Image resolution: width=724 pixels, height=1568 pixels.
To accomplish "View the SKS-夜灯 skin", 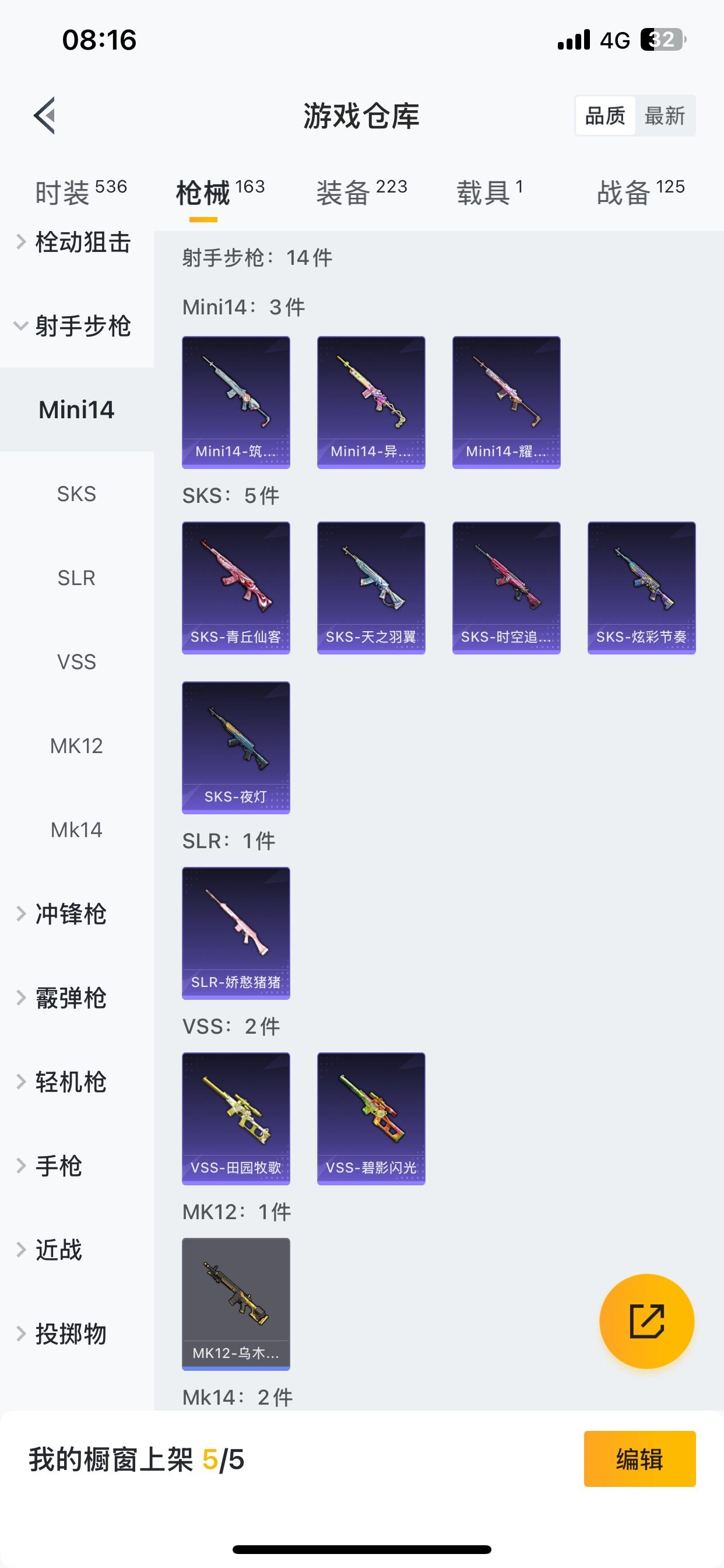I will 236,747.
